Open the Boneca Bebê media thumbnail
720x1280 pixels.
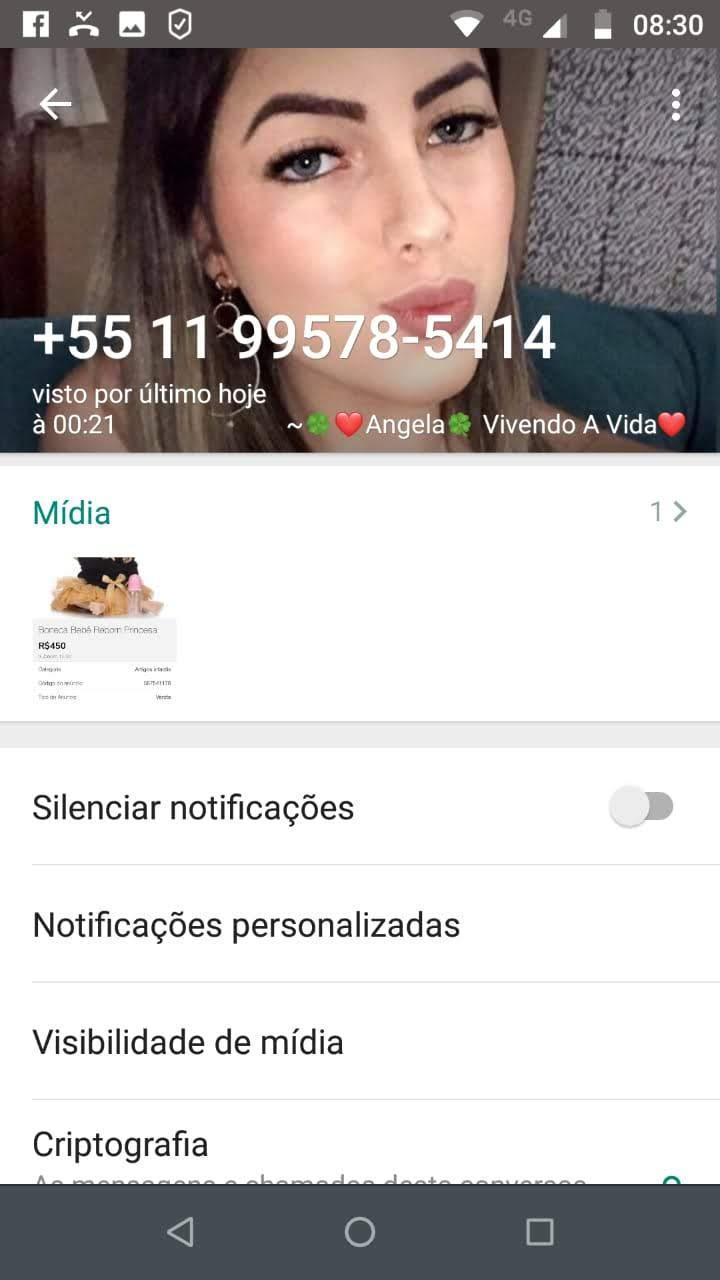tap(105, 630)
